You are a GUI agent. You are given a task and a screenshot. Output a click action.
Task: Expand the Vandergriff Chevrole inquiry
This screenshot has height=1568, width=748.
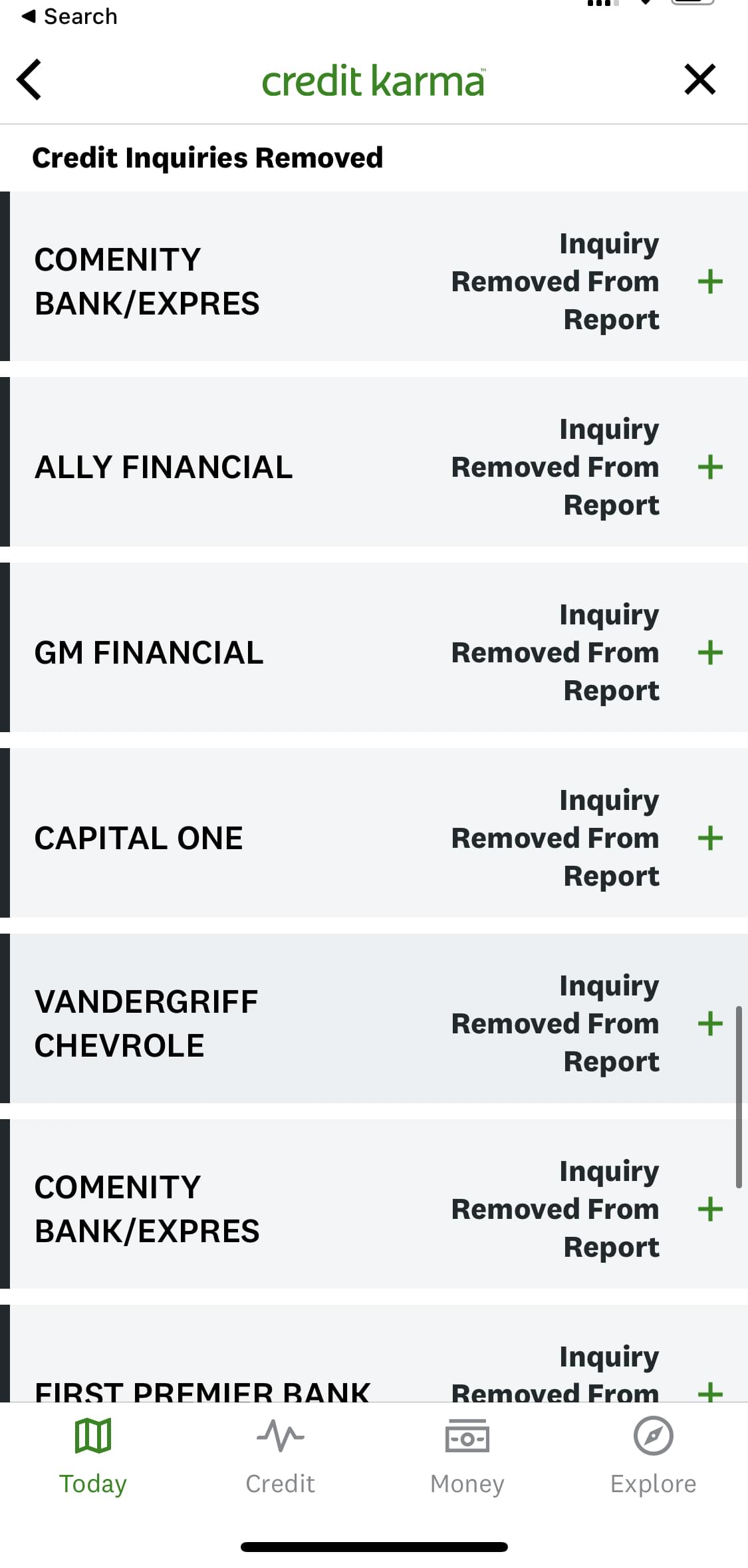tap(710, 1023)
